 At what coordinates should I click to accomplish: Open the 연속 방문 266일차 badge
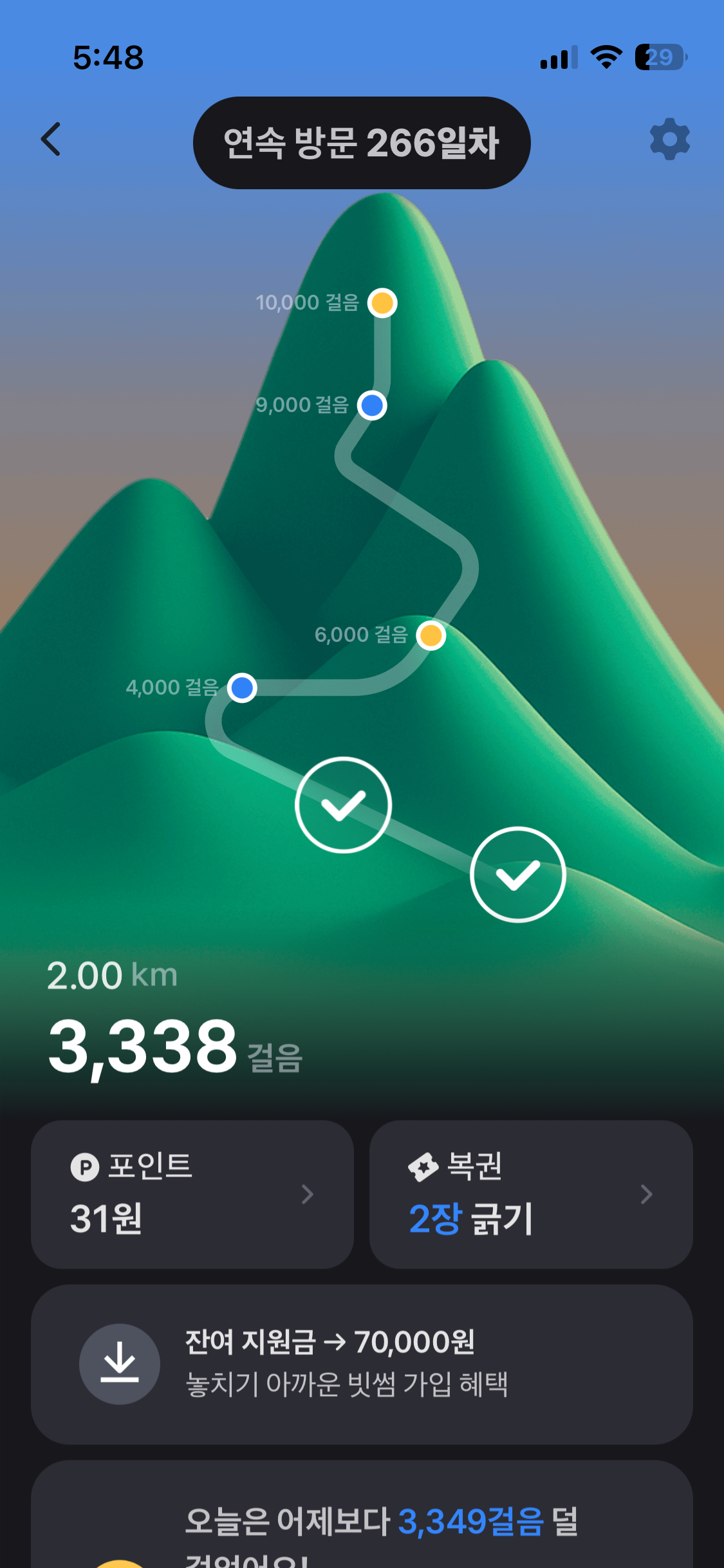(x=362, y=143)
